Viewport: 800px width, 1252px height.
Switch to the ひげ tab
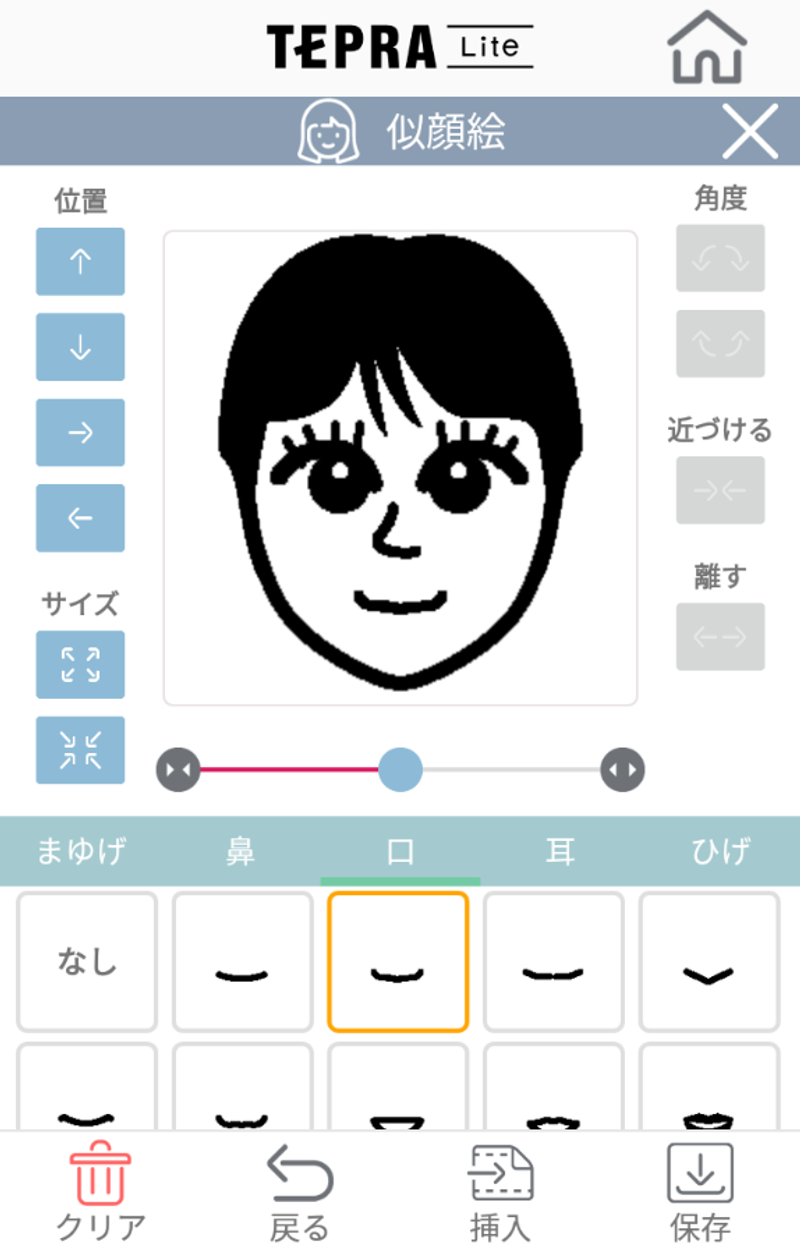click(720, 852)
